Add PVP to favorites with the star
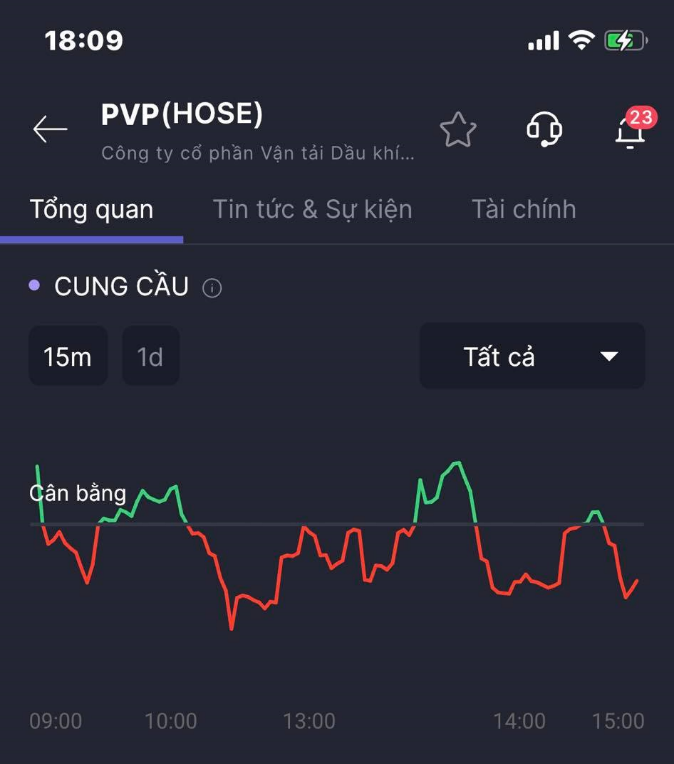674x764 pixels. 458,130
